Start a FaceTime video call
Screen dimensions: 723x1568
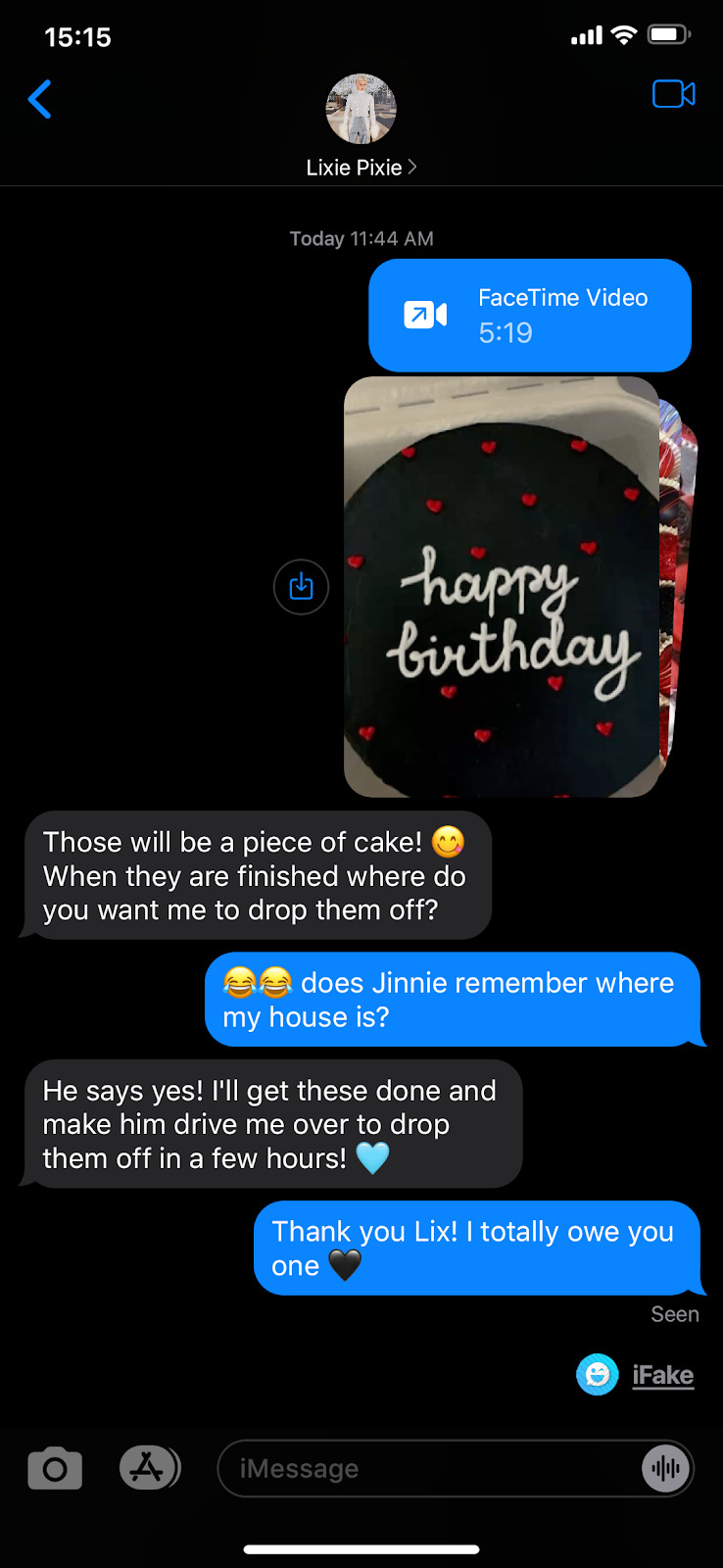[x=674, y=95]
